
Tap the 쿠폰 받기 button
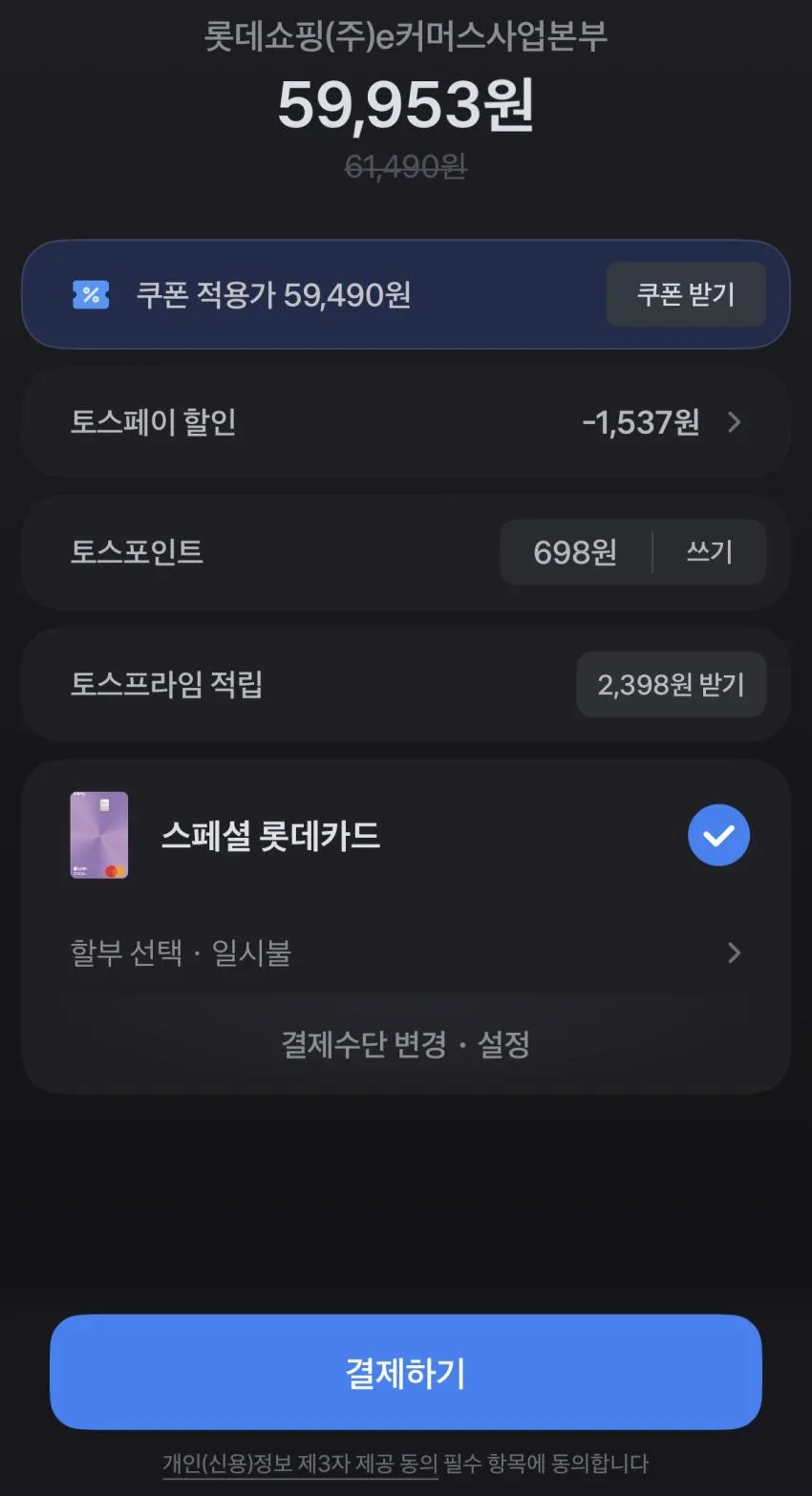[x=686, y=294]
